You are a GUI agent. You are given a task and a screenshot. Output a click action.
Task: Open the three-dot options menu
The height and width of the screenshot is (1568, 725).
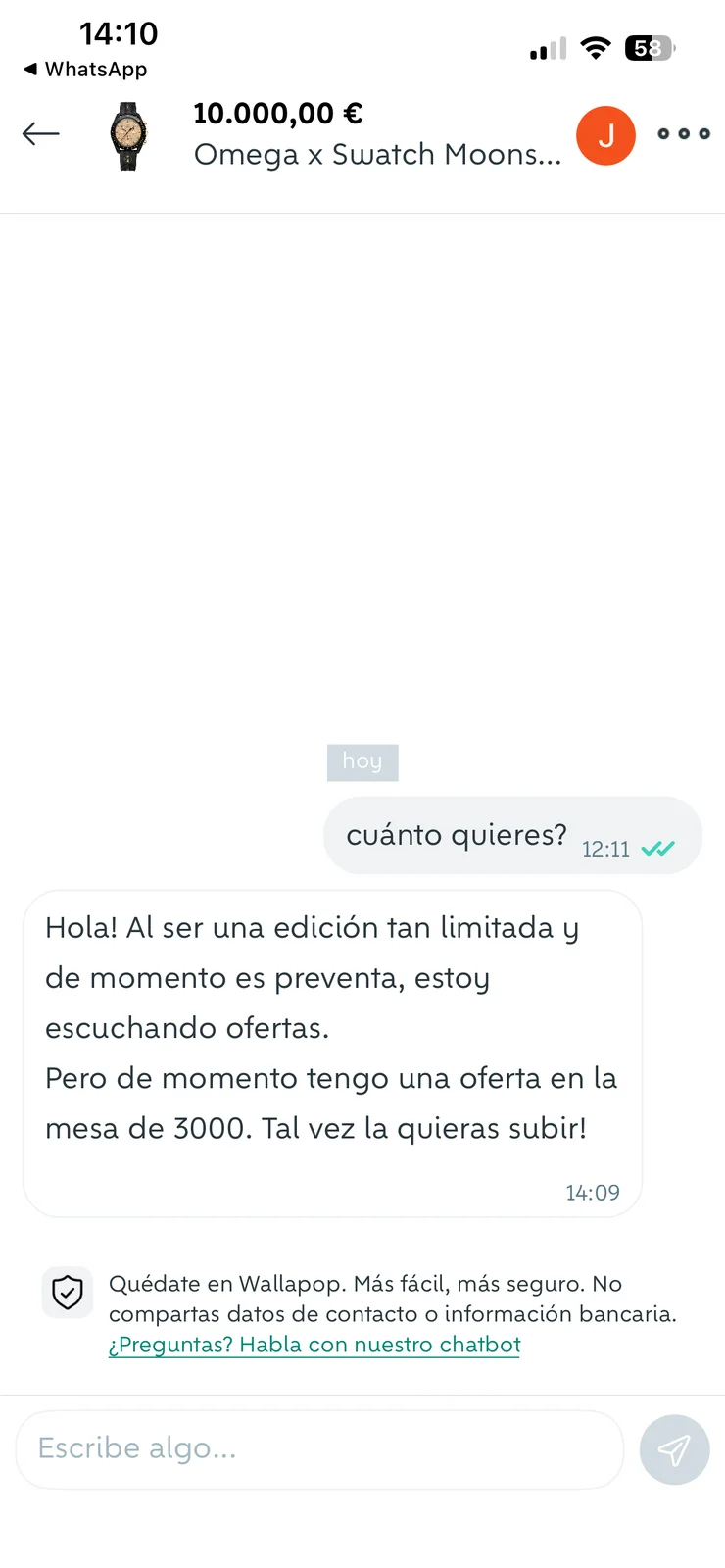(684, 134)
